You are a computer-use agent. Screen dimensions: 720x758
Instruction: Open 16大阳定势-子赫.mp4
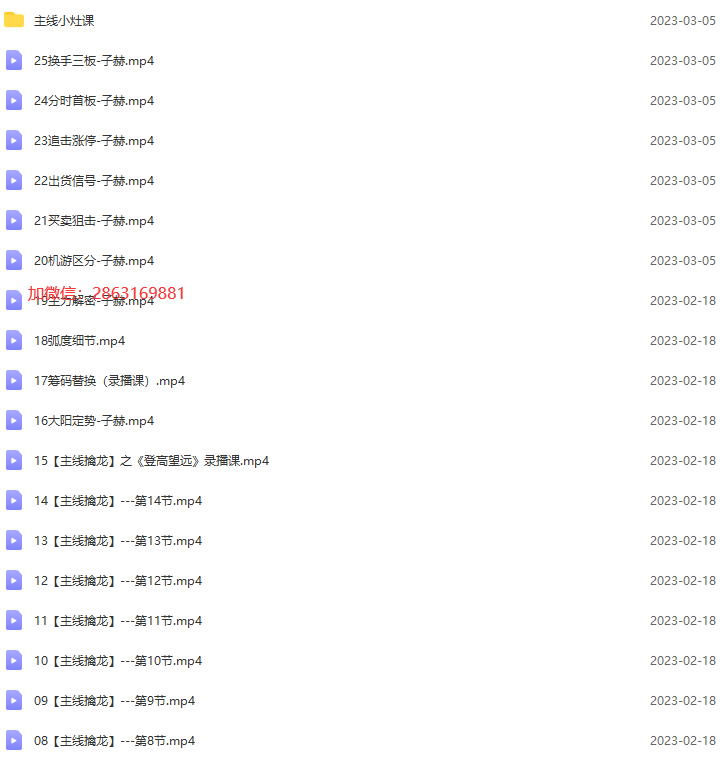pyautogui.click(x=94, y=421)
